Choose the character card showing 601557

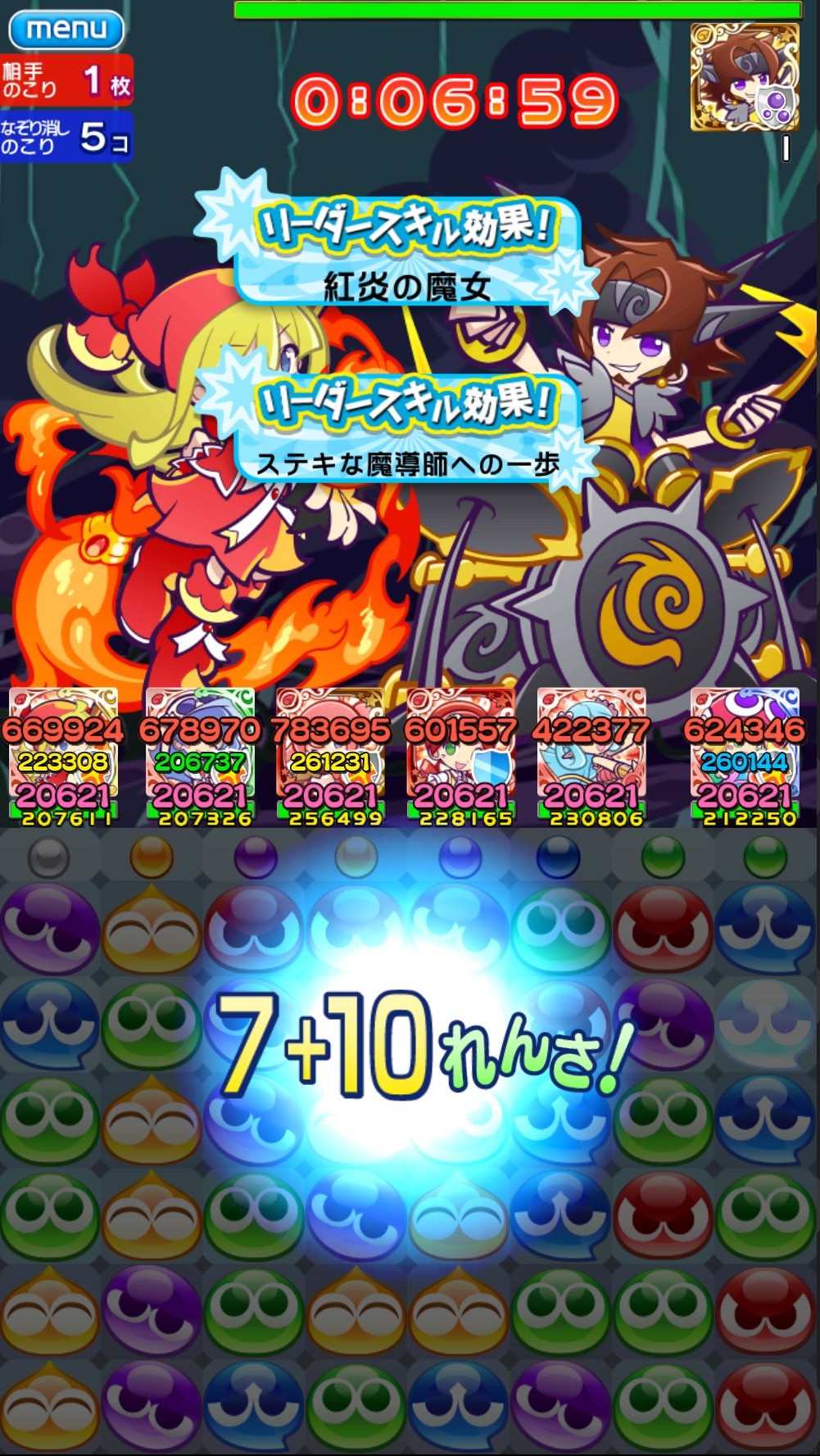461,755
